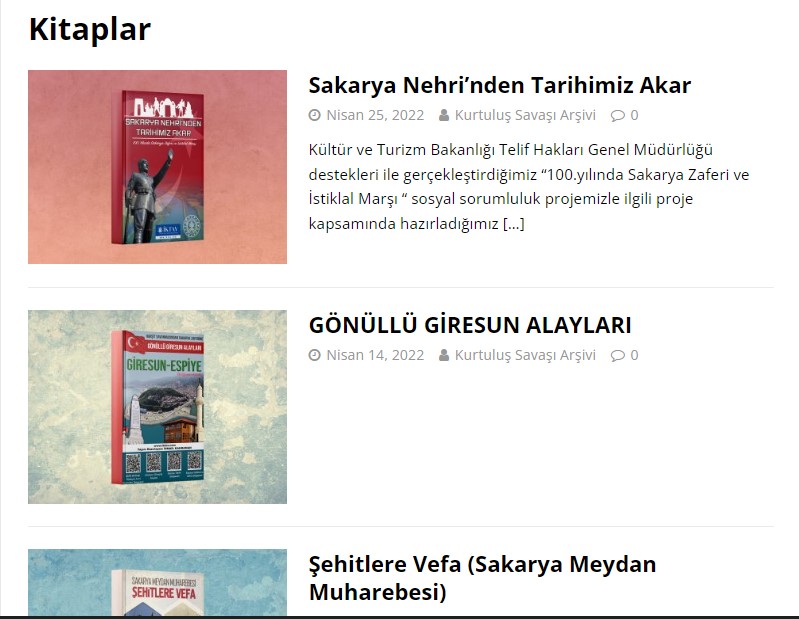This screenshot has width=799, height=619.
Task: Expand the [...] read more link
Action: pyautogui.click(x=513, y=224)
